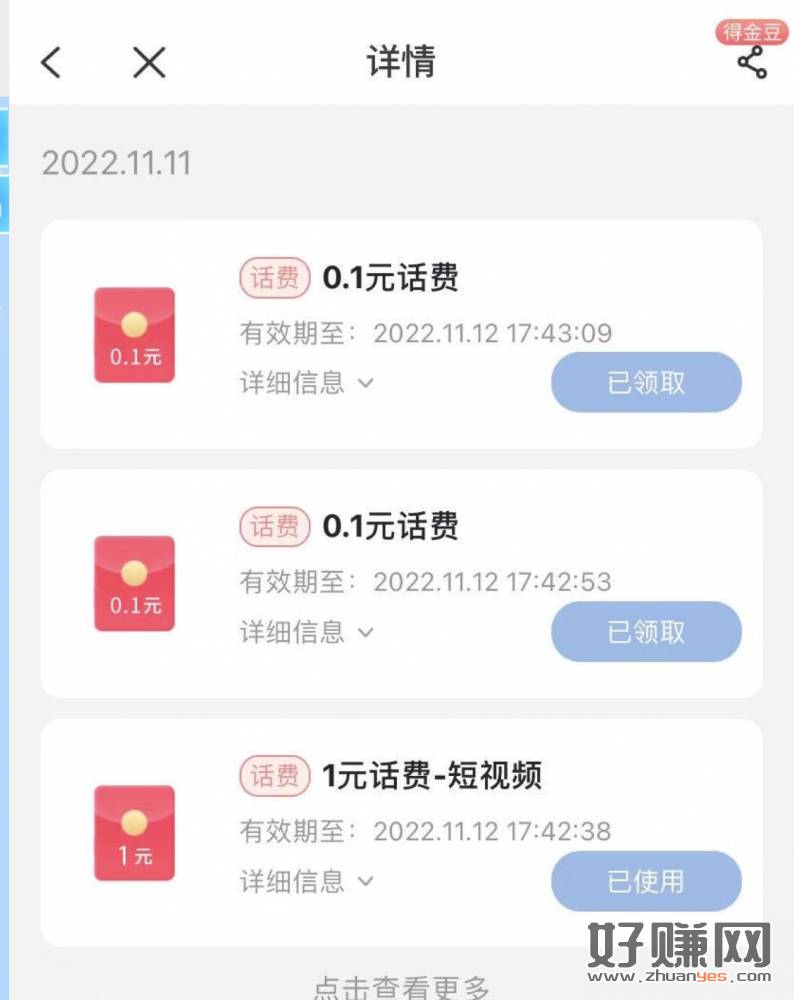
Task: Tap 点击查看更多 to load more
Action: [x=402, y=989]
